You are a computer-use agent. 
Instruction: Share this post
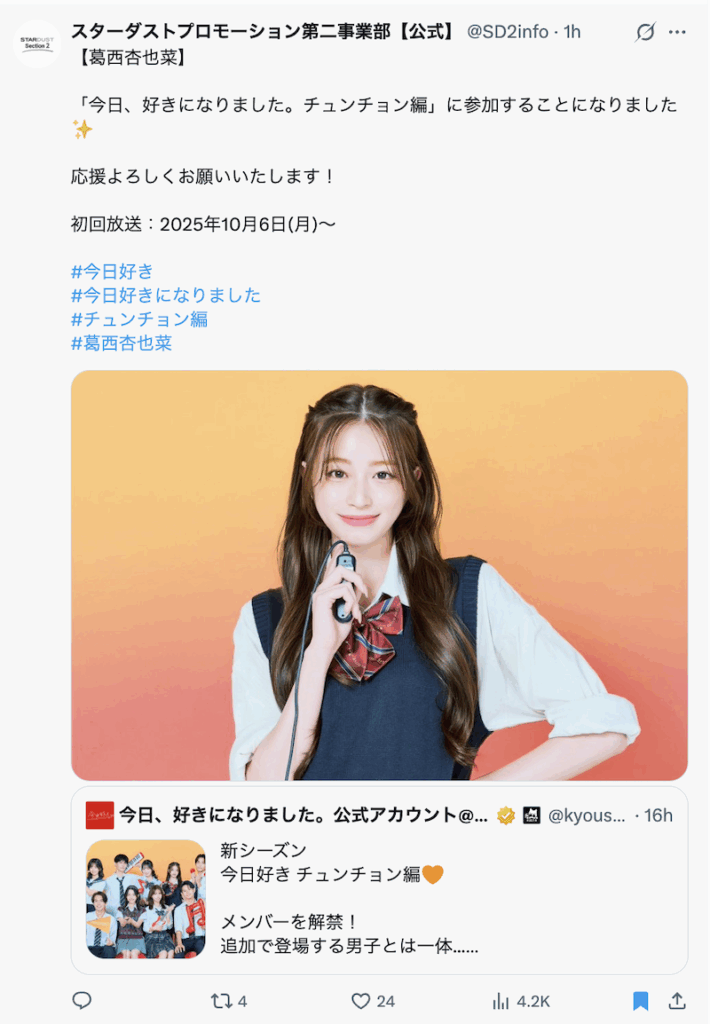677,1000
